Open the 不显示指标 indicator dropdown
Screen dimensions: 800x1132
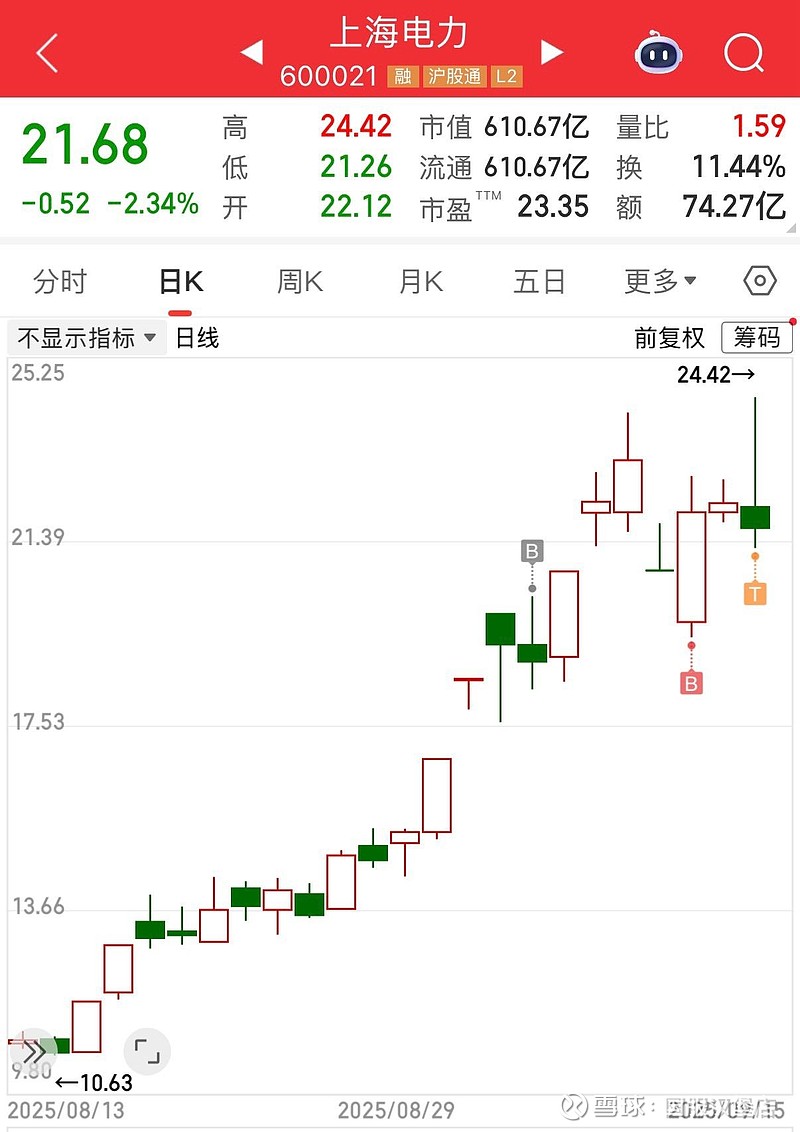86,338
